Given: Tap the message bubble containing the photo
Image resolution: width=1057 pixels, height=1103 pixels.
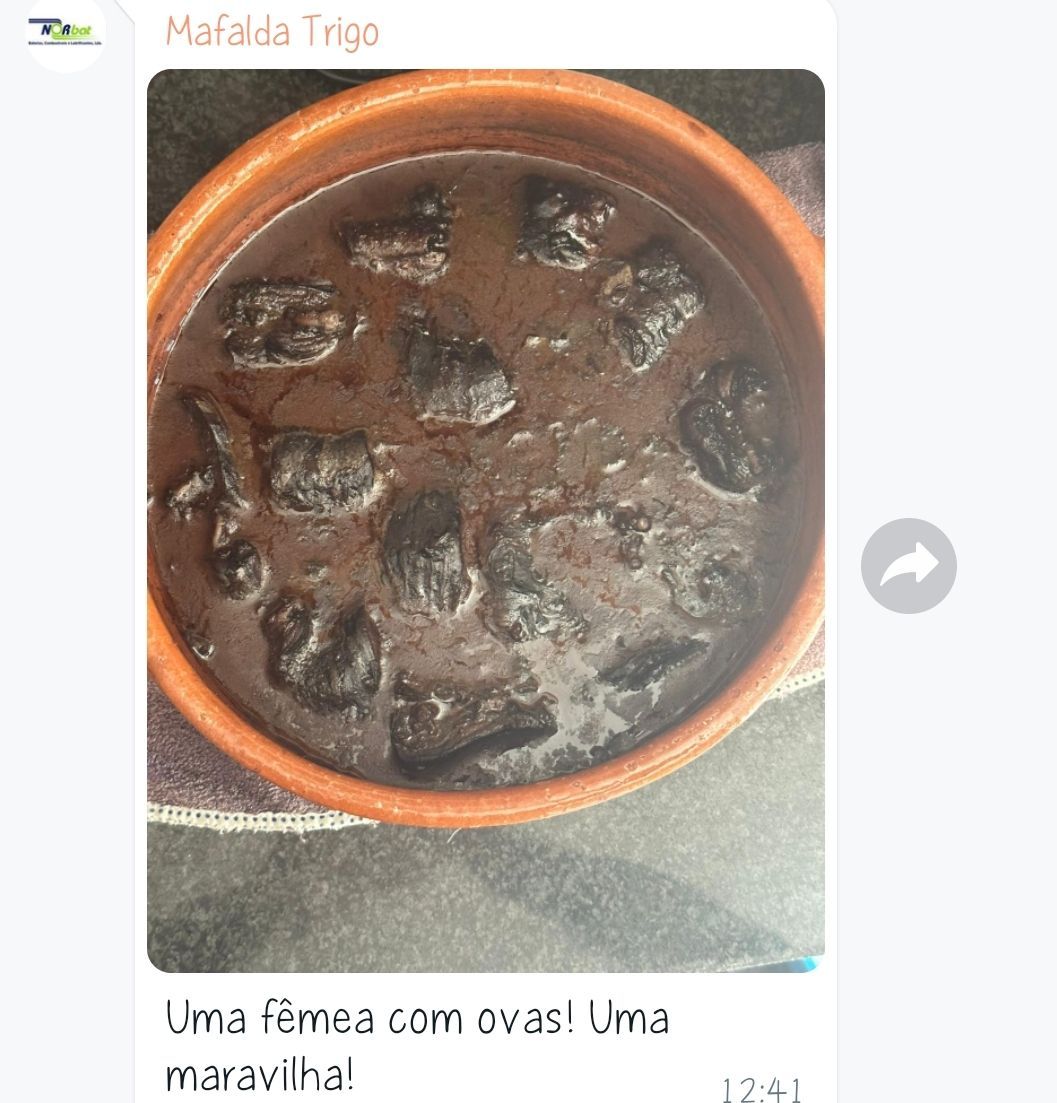Looking at the screenshot, I should pos(487,520).
